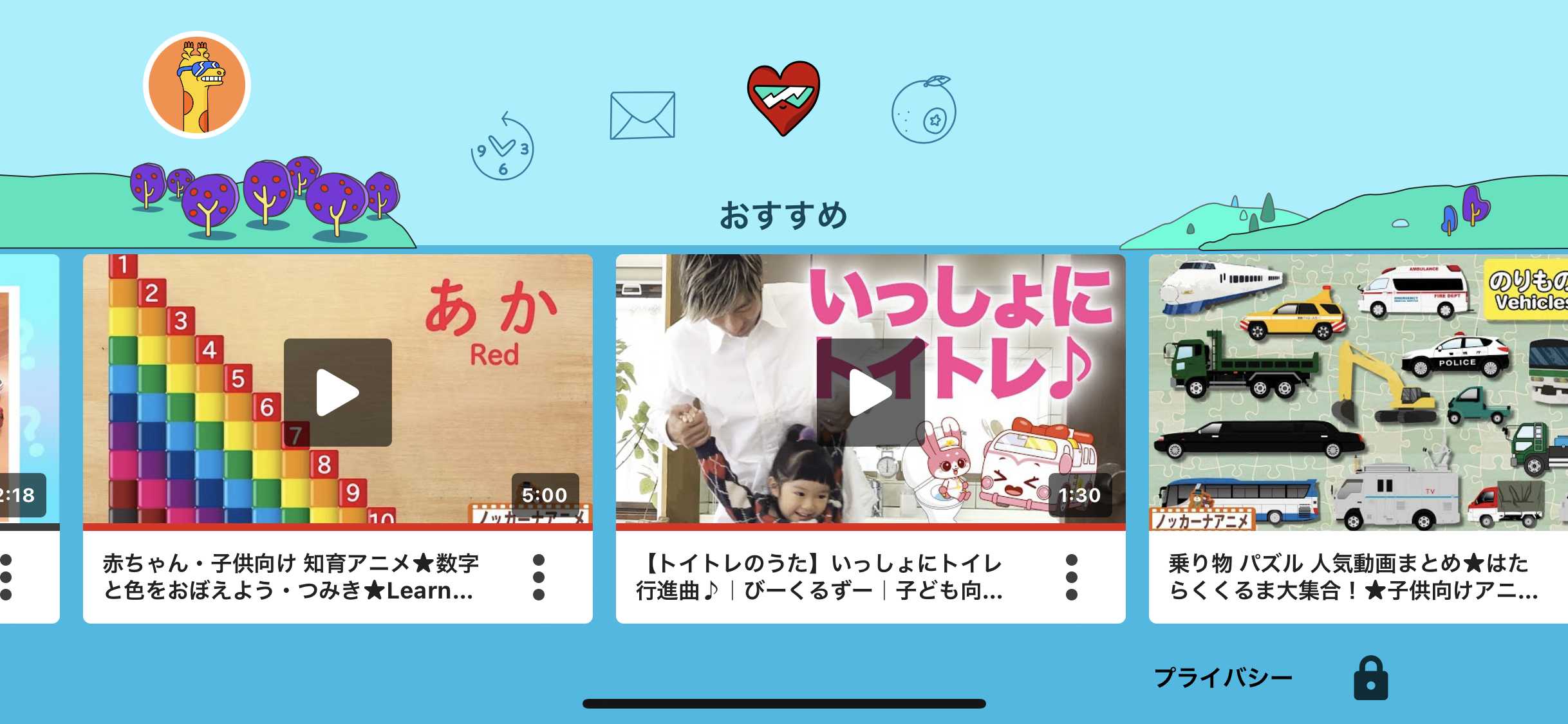Viewport: 1568px width, 724px height.
Task: Play the いっしょにトイレ行進曲 video
Action: coord(870,392)
